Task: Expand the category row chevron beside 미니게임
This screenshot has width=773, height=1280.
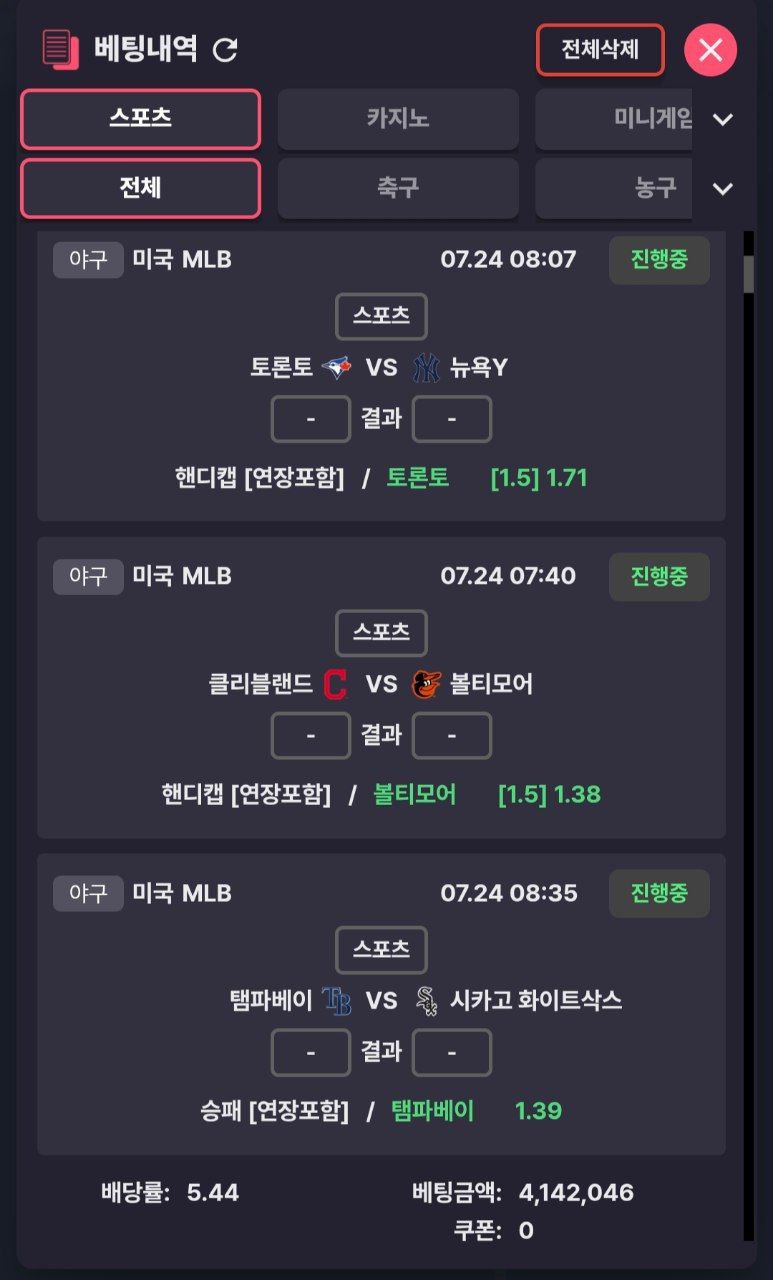Action: tap(722, 120)
